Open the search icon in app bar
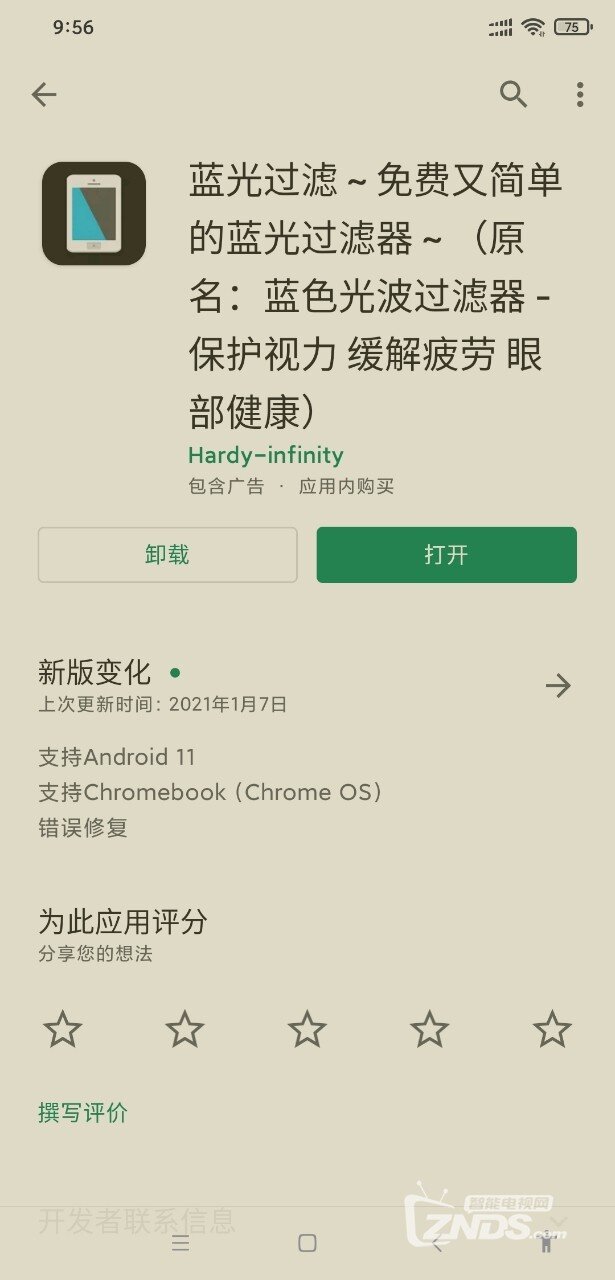Image resolution: width=615 pixels, height=1280 pixels. [x=514, y=95]
